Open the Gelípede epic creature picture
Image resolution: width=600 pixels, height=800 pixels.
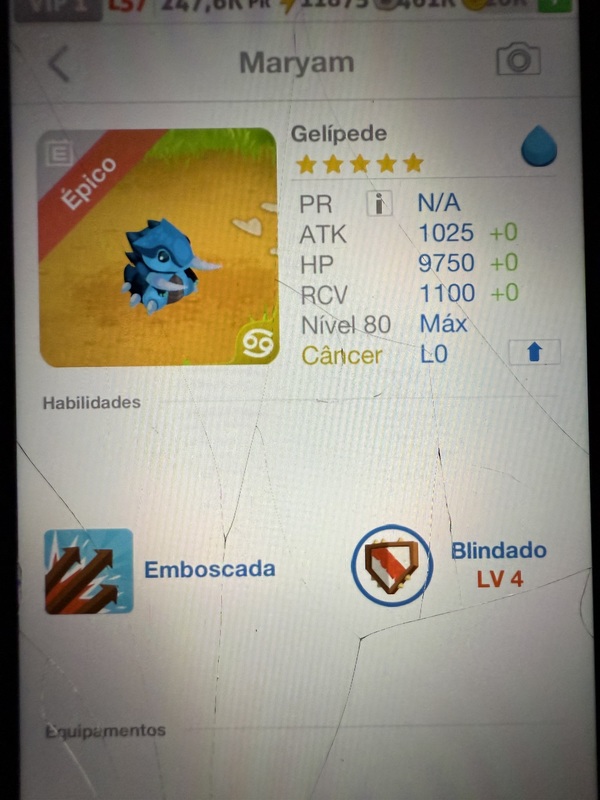(158, 247)
